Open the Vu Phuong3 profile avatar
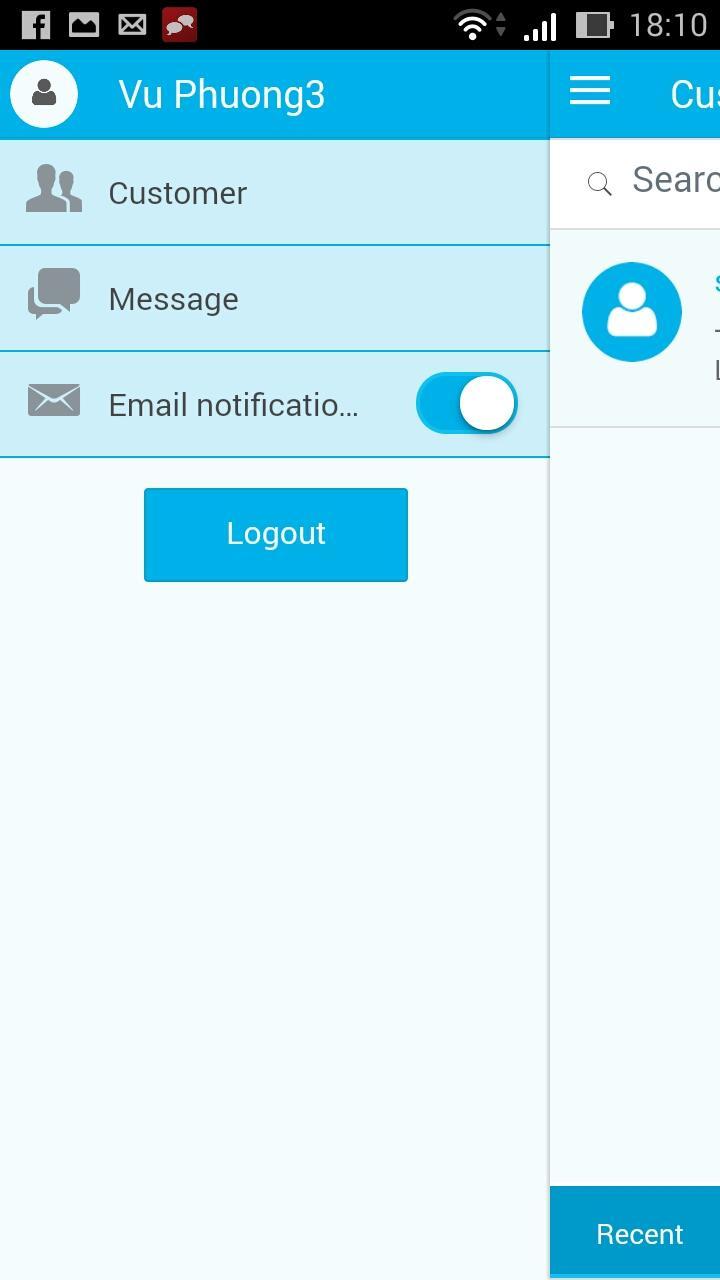720x1280 pixels. tap(44, 94)
